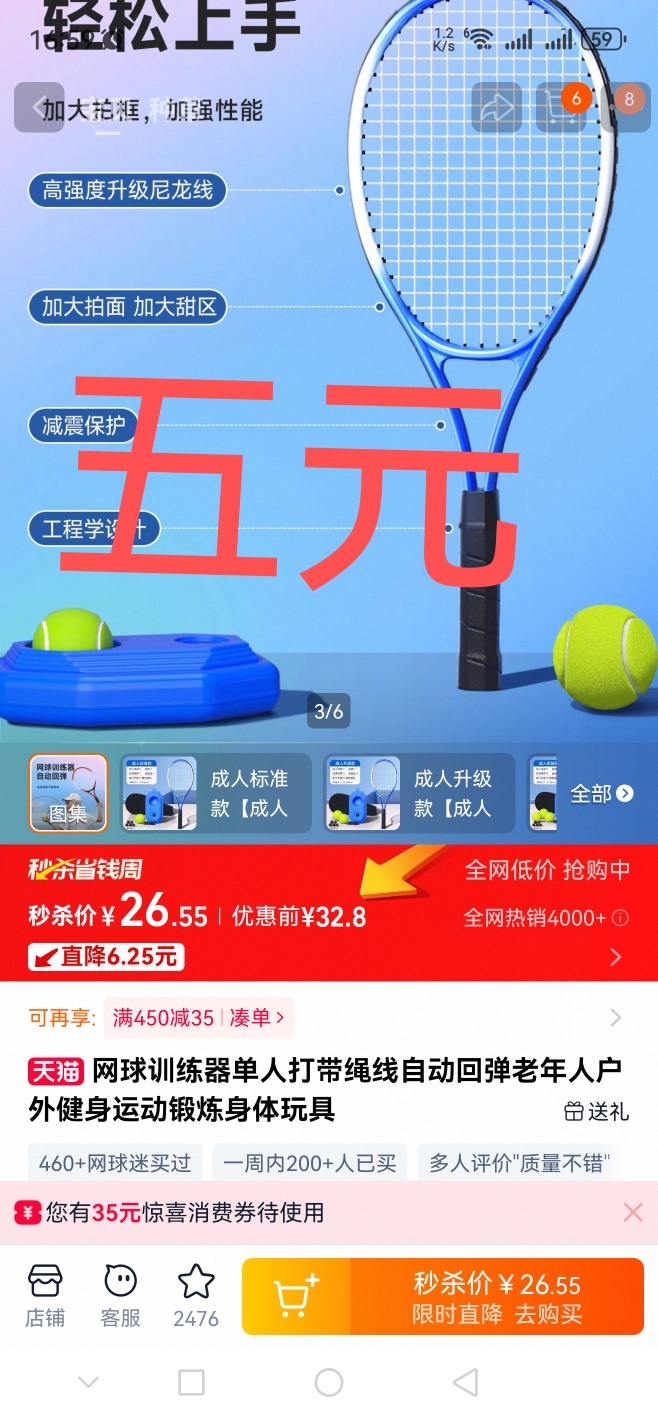Image resolution: width=658 pixels, height=1416 pixels.
Task: Share this tennis trainer product
Action: point(497,107)
